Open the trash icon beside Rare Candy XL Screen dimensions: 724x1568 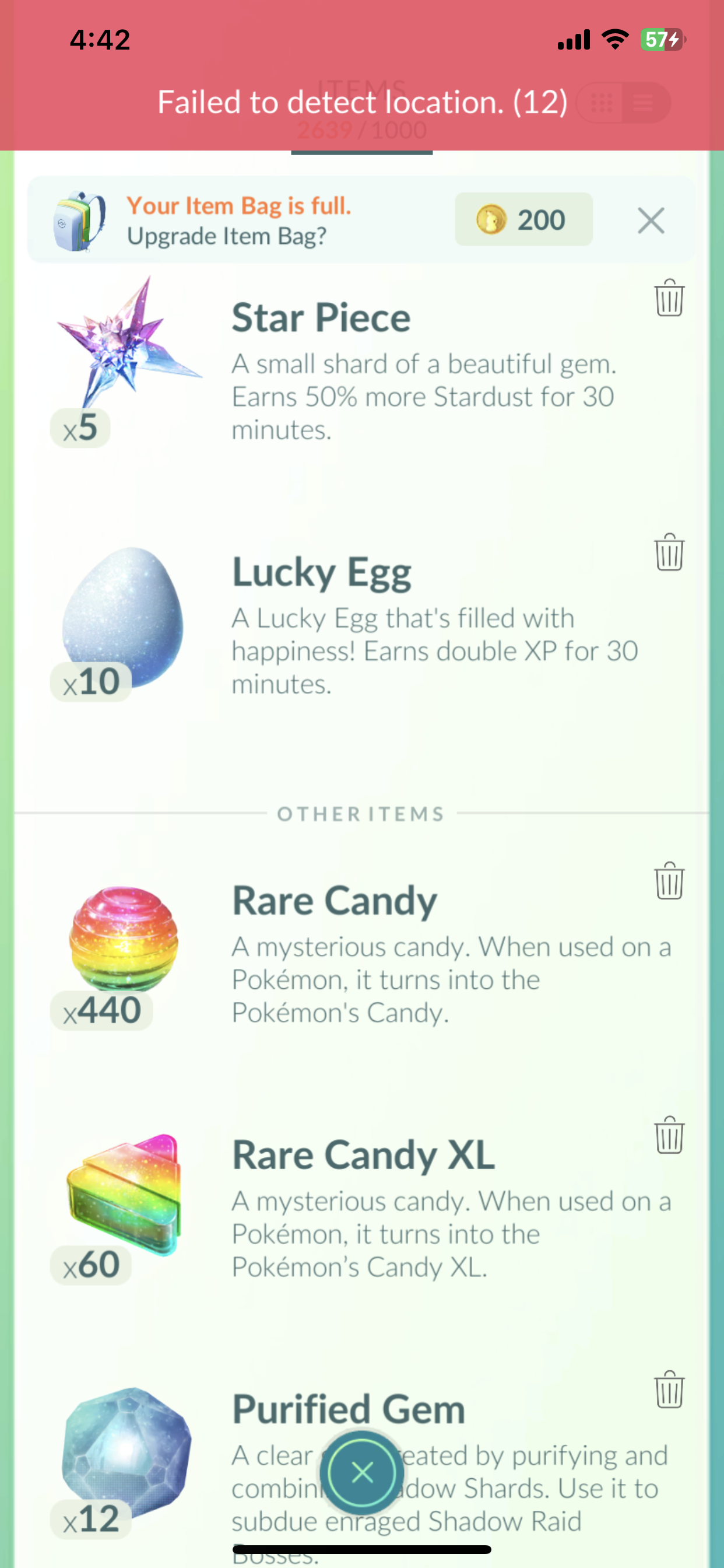click(x=669, y=1136)
